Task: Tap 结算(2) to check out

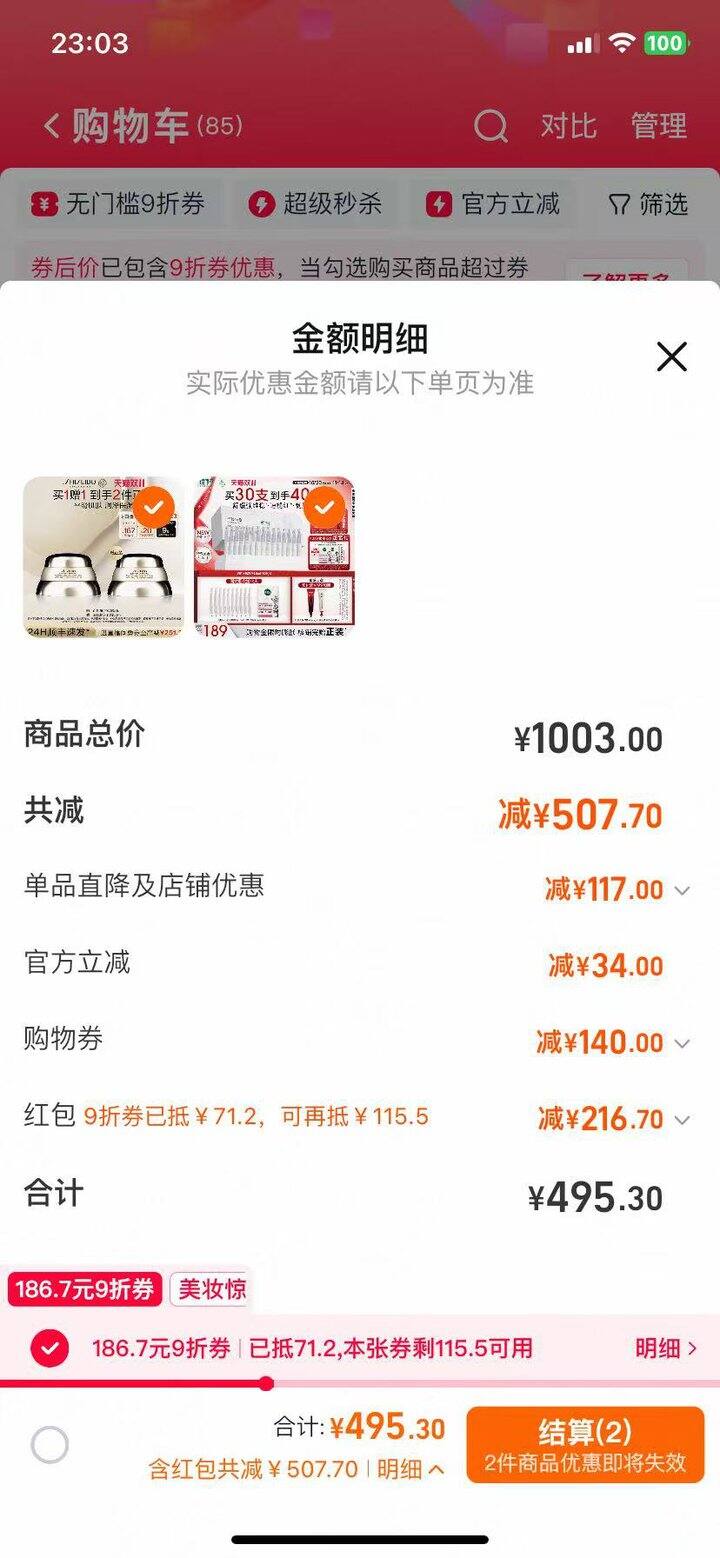Action: tap(585, 1445)
